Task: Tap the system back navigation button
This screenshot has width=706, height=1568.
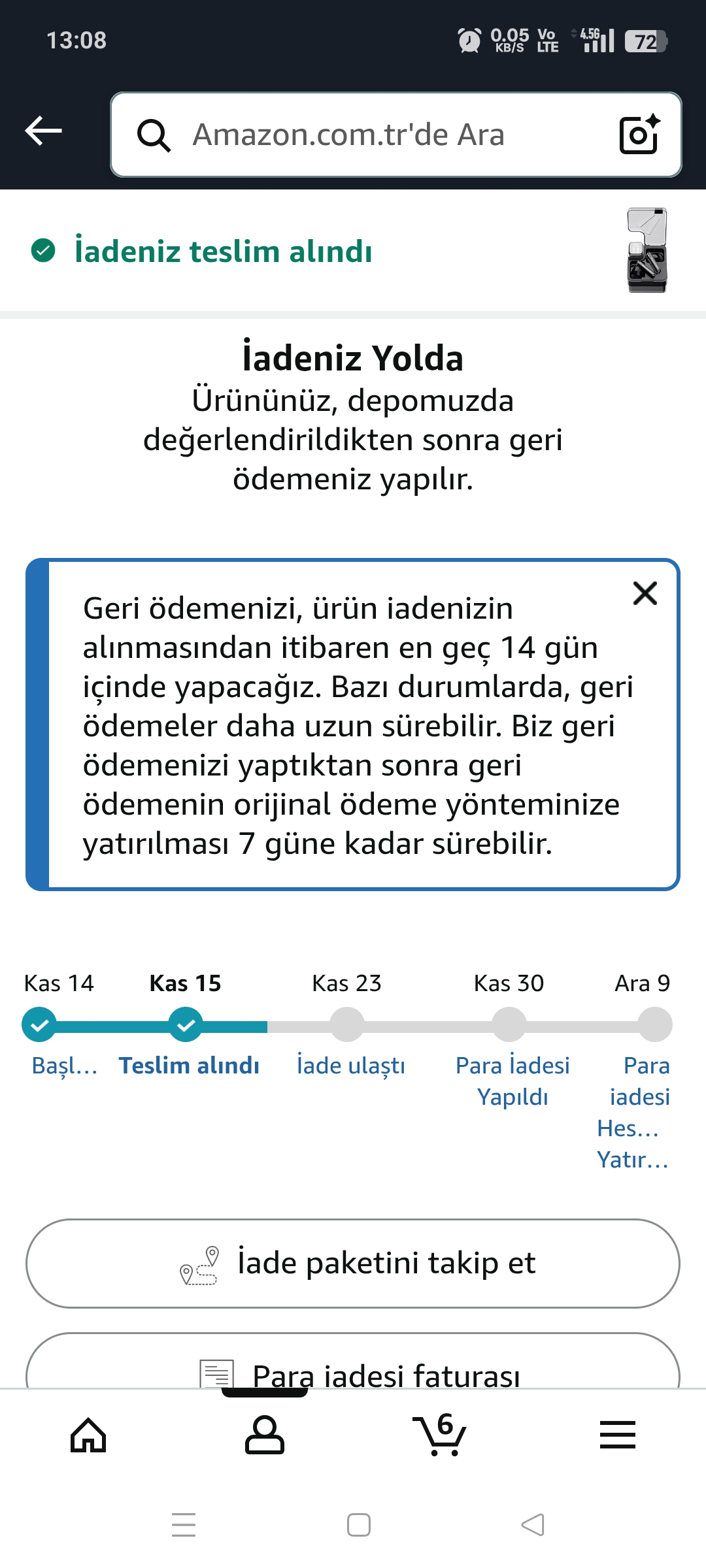Action: coord(533,1525)
